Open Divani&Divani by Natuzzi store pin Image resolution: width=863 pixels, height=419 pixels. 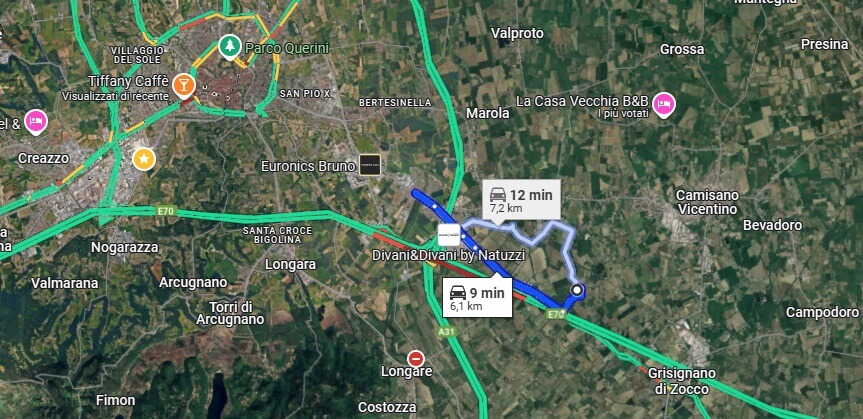click(x=449, y=236)
